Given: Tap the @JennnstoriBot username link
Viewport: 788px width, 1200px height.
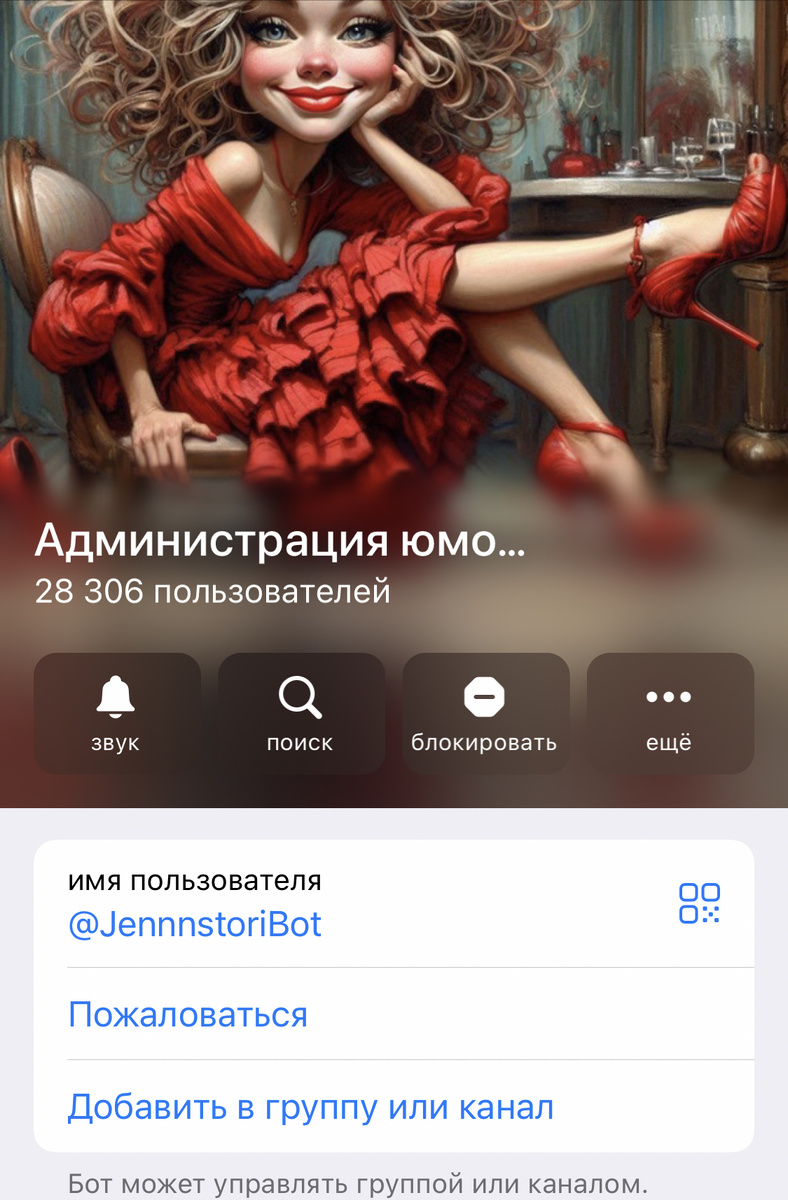Looking at the screenshot, I should coord(195,924).
